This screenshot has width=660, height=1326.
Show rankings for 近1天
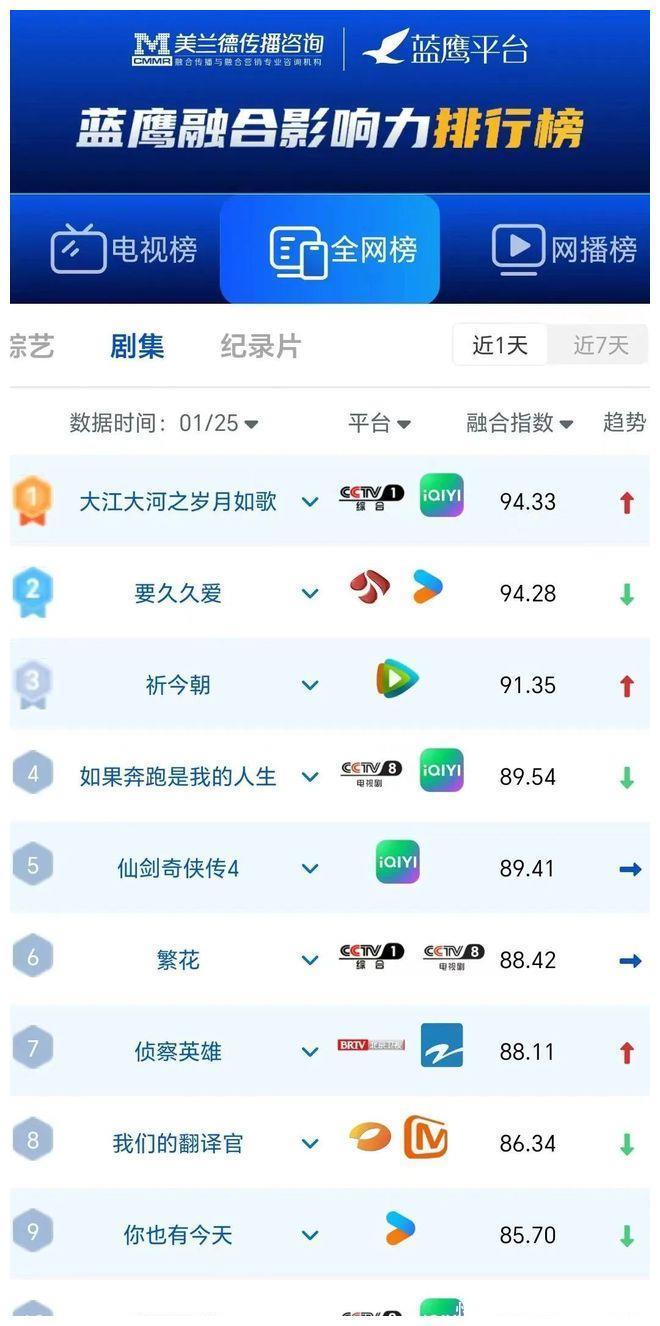[500, 346]
